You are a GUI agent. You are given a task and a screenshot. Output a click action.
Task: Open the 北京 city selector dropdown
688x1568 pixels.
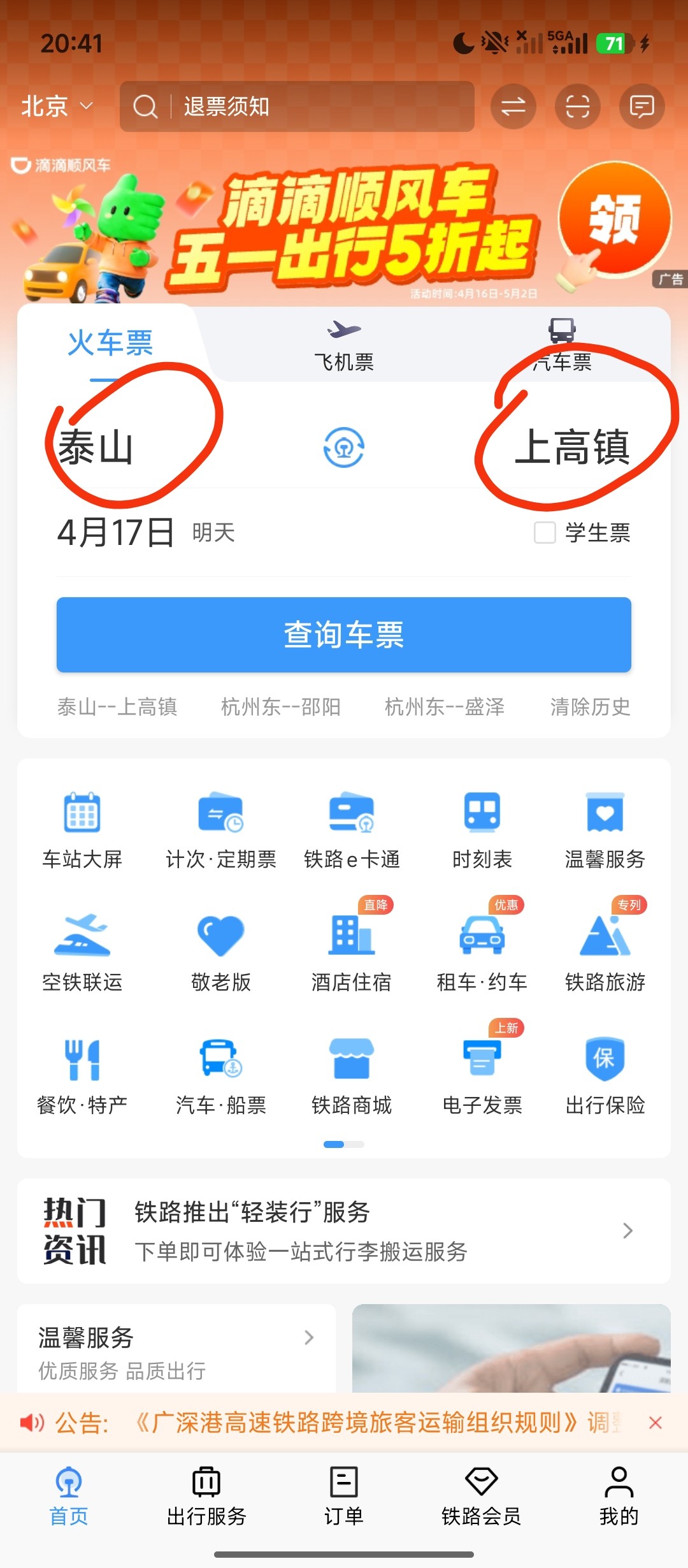56,106
